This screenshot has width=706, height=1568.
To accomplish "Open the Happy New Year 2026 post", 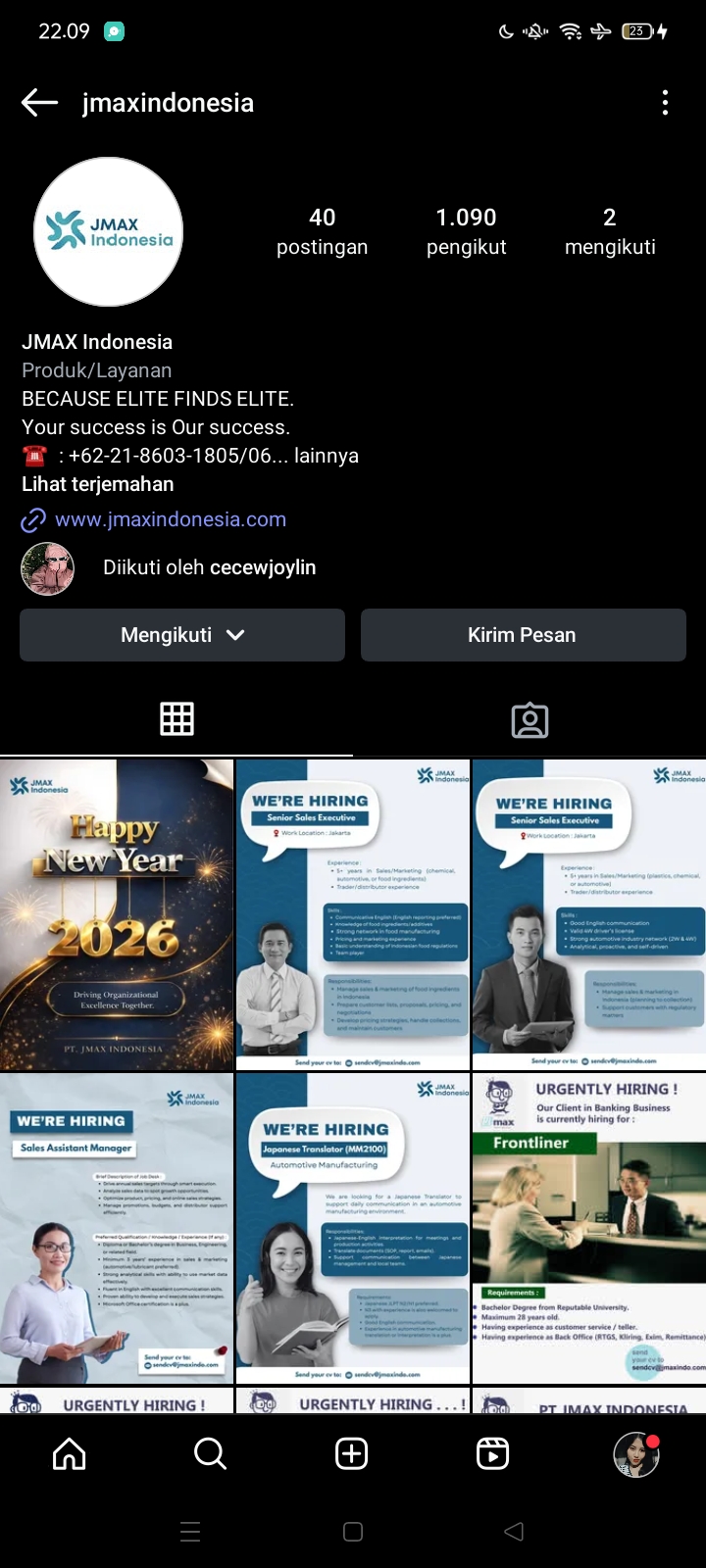I will coord(117,914).
